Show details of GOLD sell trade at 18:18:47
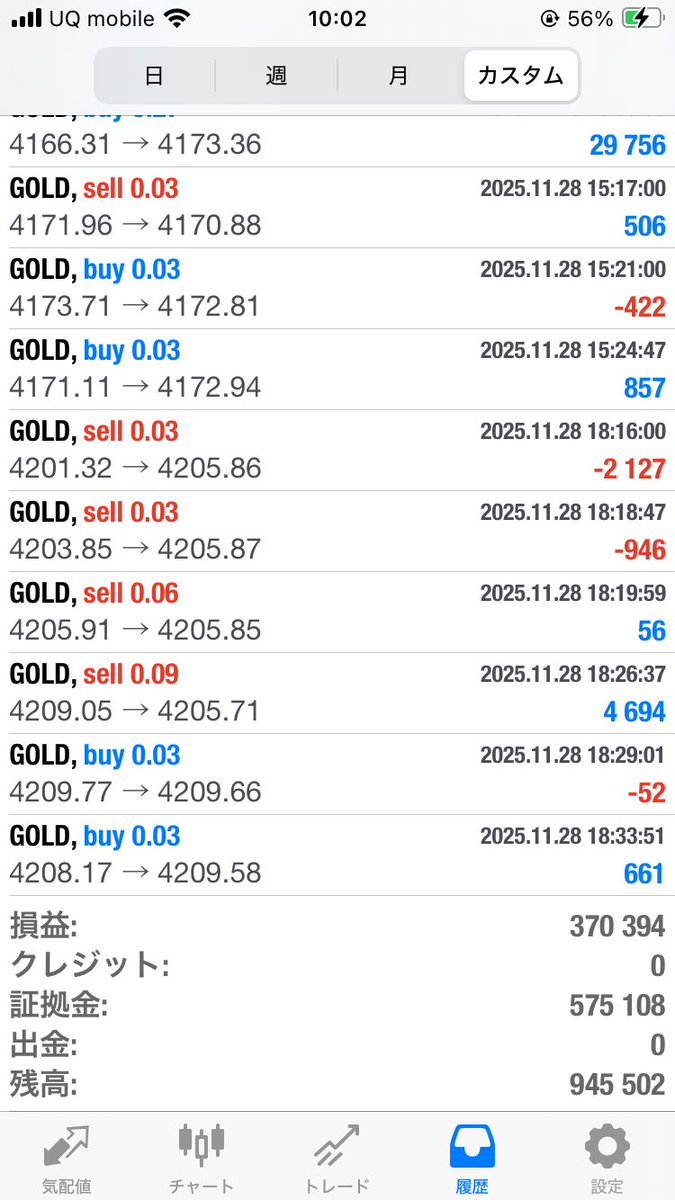675x1200 pixels. pos(337,531)
